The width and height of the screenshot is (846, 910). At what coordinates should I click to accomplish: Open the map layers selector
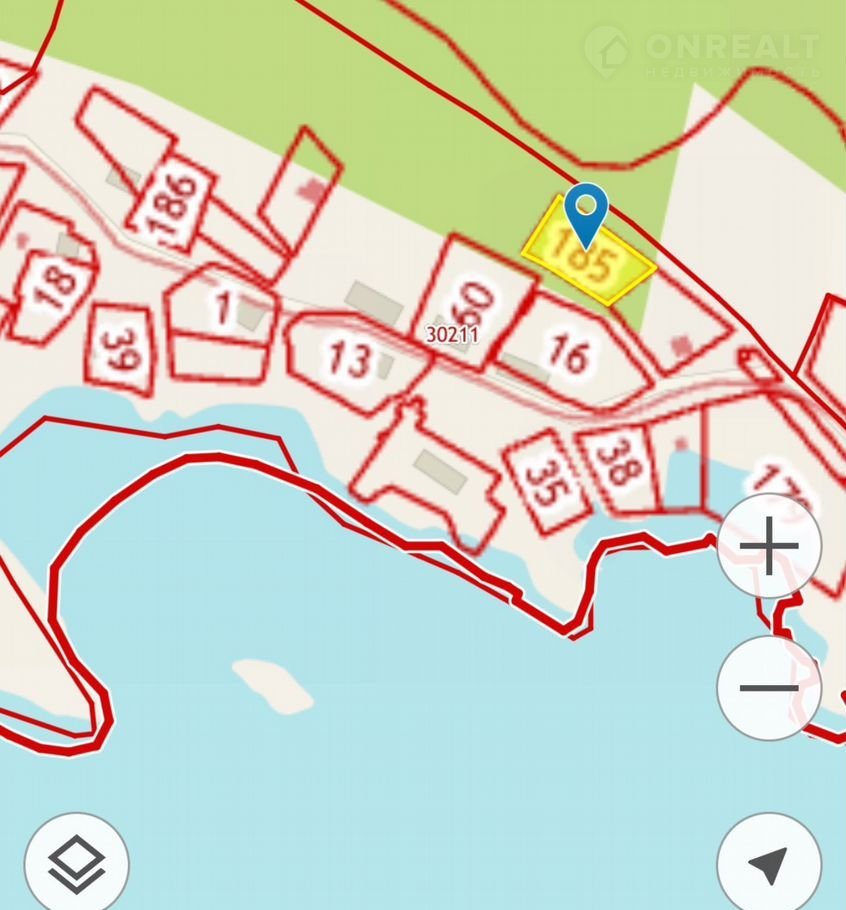(77, 864)
